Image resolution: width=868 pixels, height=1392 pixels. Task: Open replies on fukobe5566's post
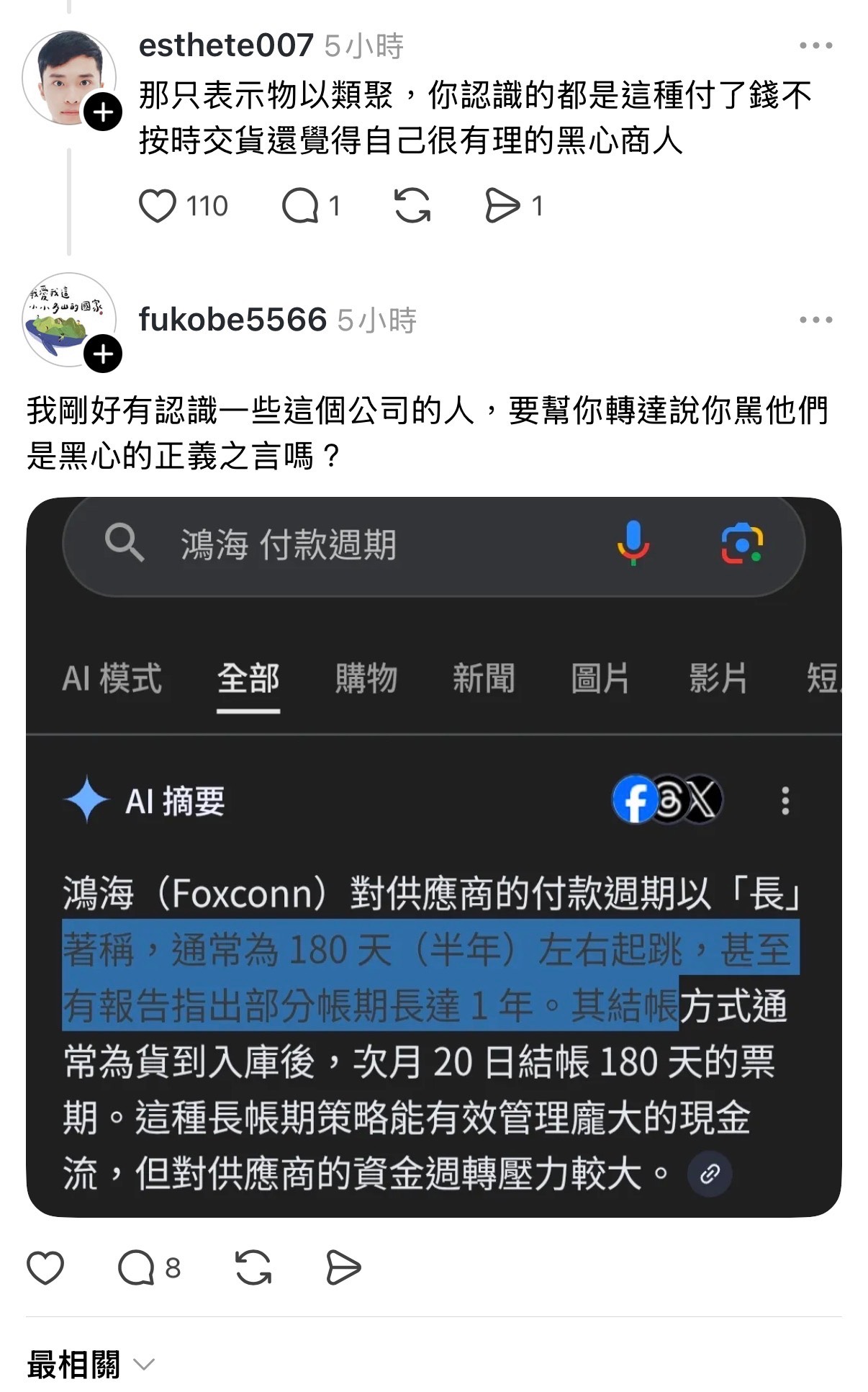137,1268
